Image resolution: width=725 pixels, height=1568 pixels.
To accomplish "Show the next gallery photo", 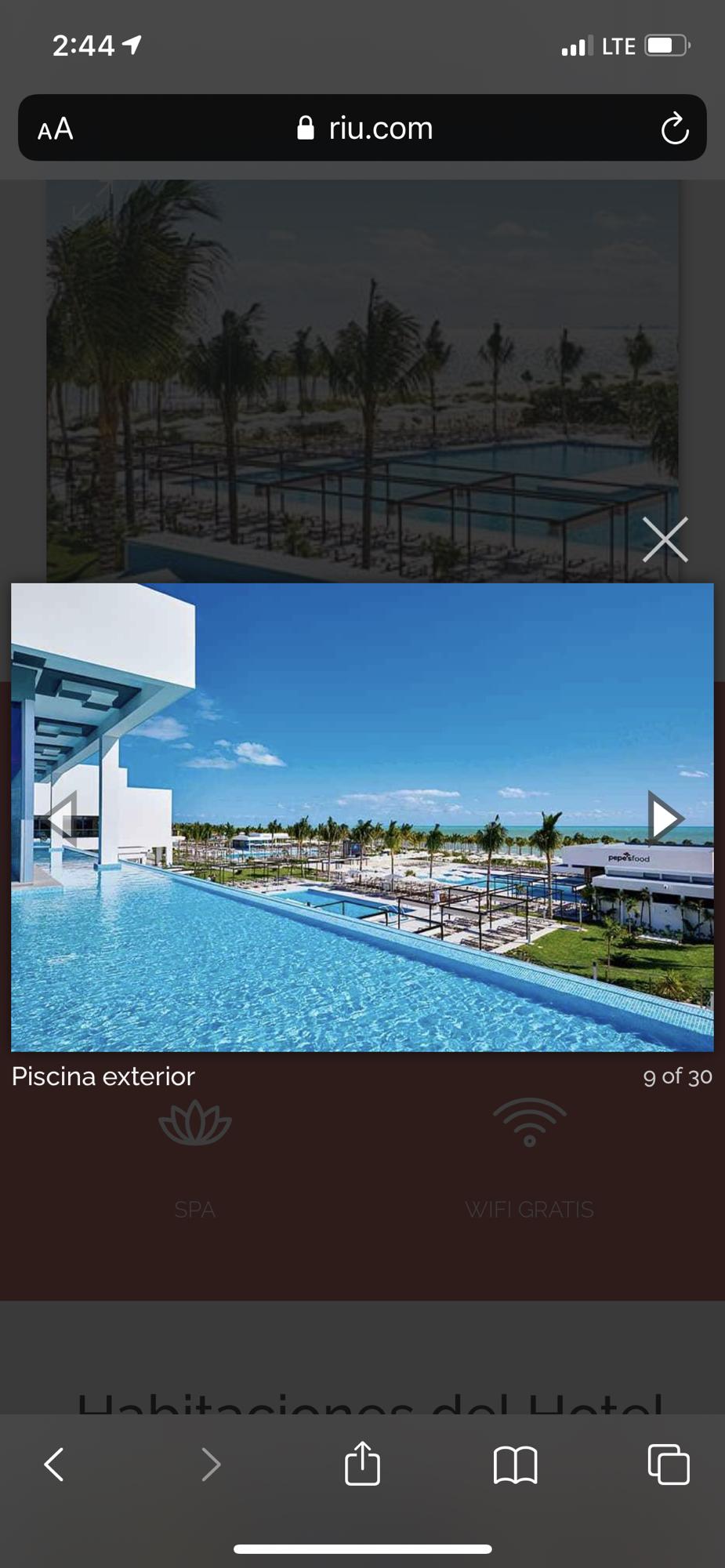I will [665, 818].
